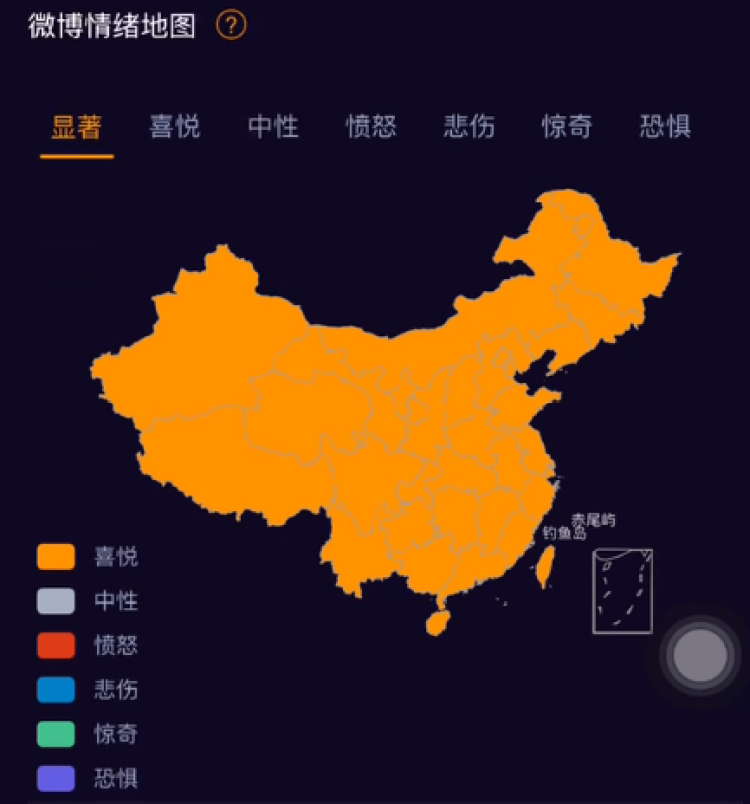View the 悲伤 emotion tab
This screenshot has height=804, width=750.
pos(469,127)
